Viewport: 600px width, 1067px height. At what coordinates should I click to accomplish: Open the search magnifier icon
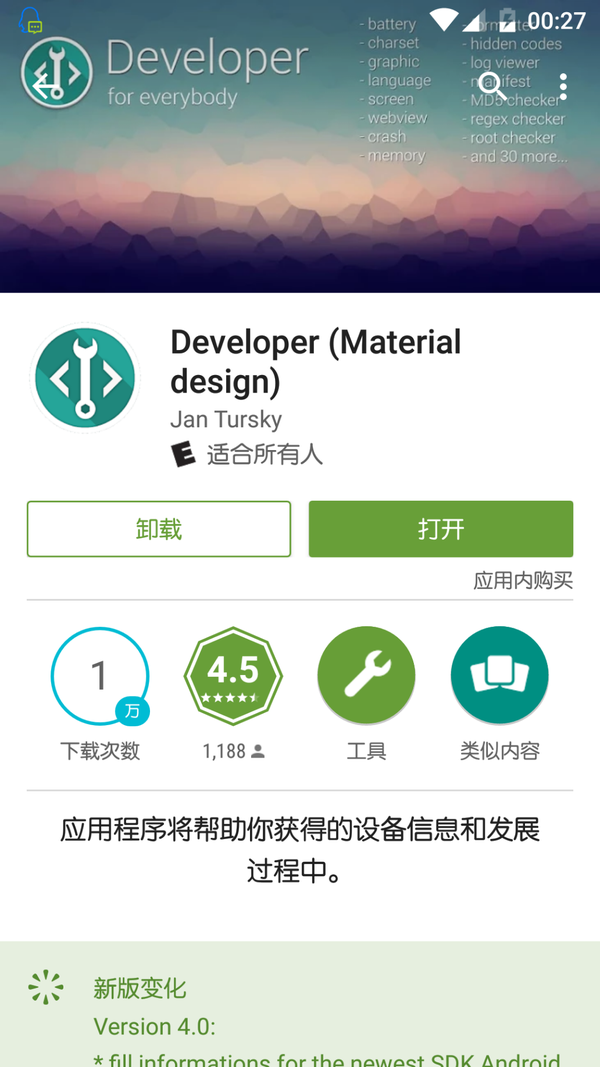point(492,86)
